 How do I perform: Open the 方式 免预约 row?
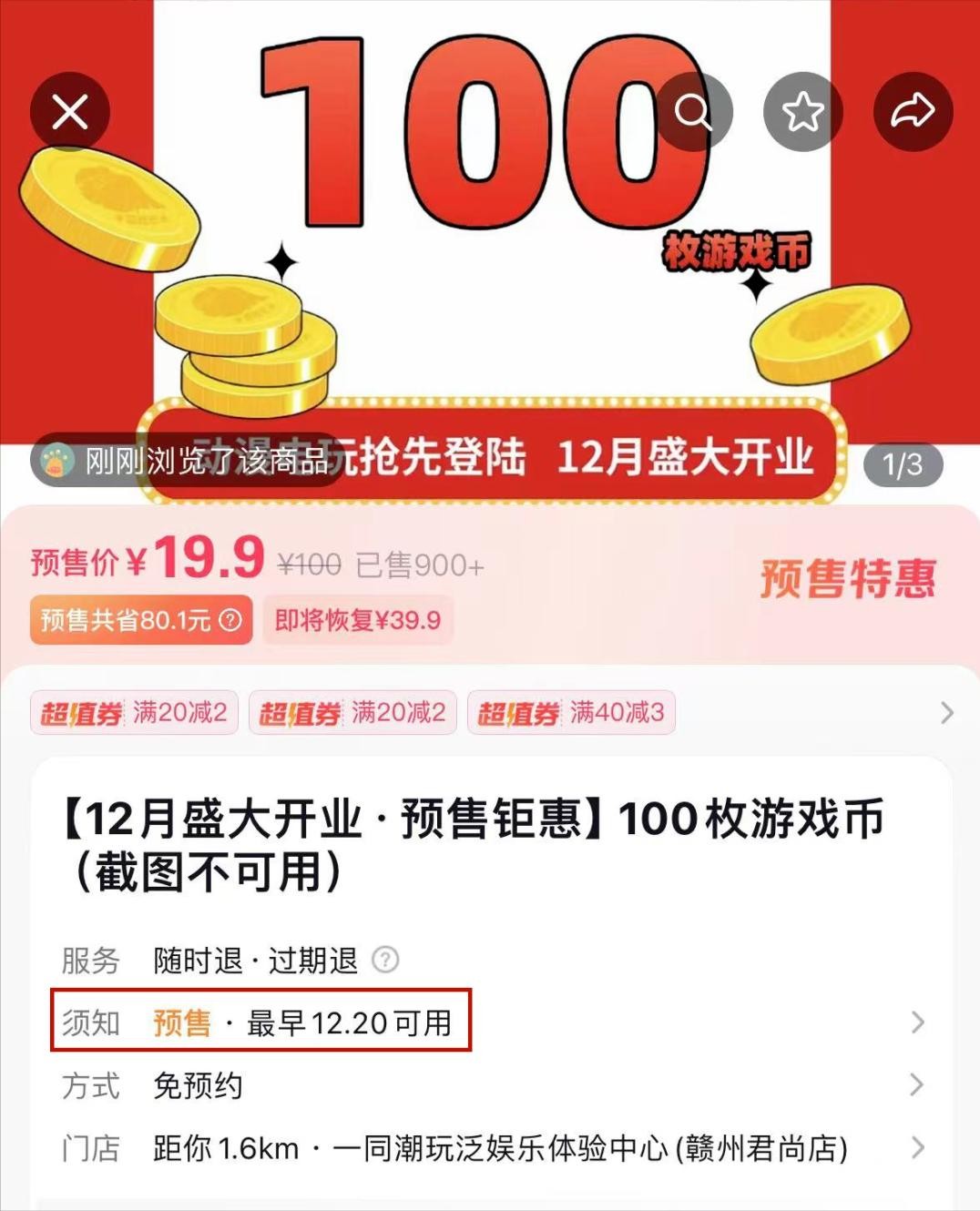coord(492,1085)
